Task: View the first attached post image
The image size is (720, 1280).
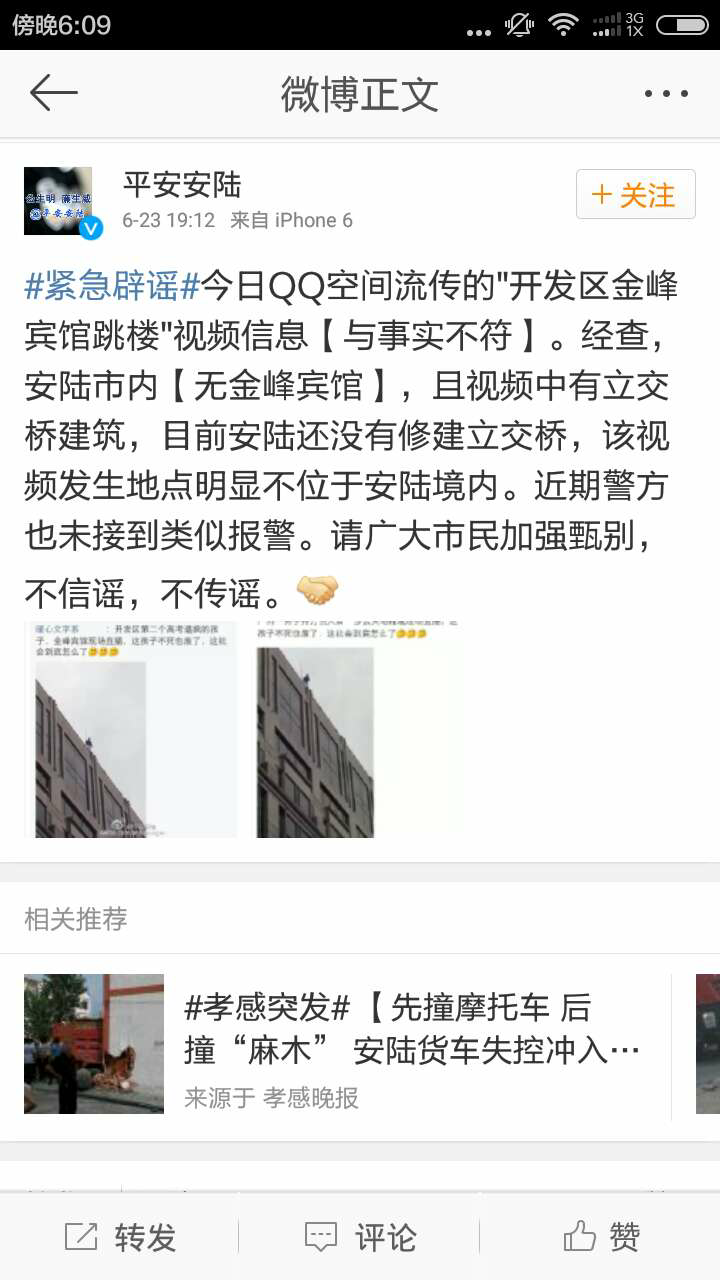Action: click(x=131, y=729)
